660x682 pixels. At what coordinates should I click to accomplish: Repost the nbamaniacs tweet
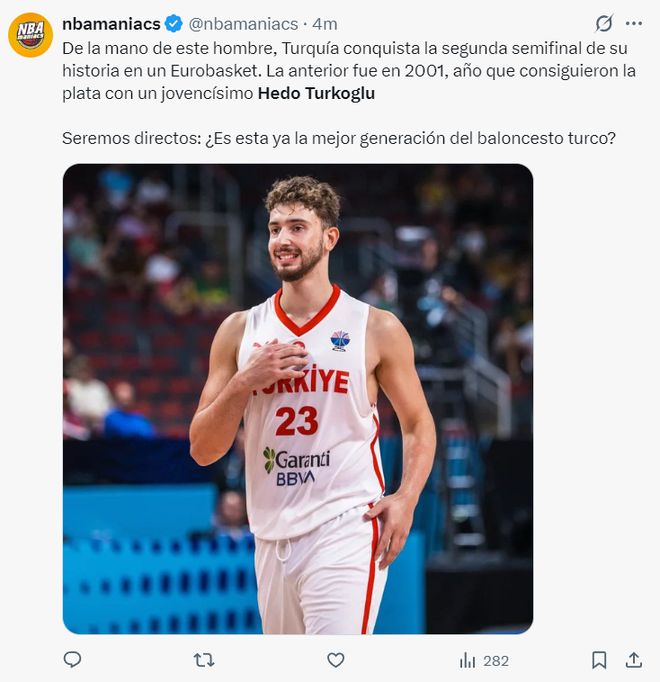203,660
